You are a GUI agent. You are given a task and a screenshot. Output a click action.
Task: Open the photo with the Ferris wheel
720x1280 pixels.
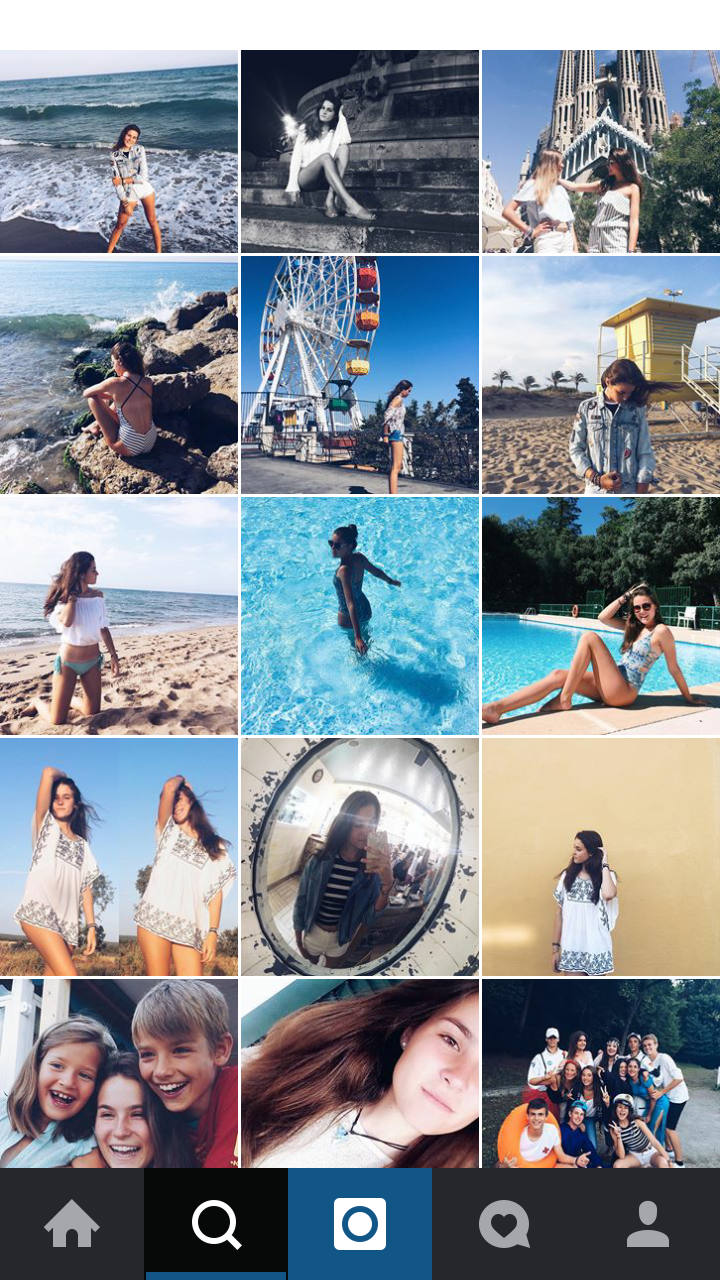[360, 375]
